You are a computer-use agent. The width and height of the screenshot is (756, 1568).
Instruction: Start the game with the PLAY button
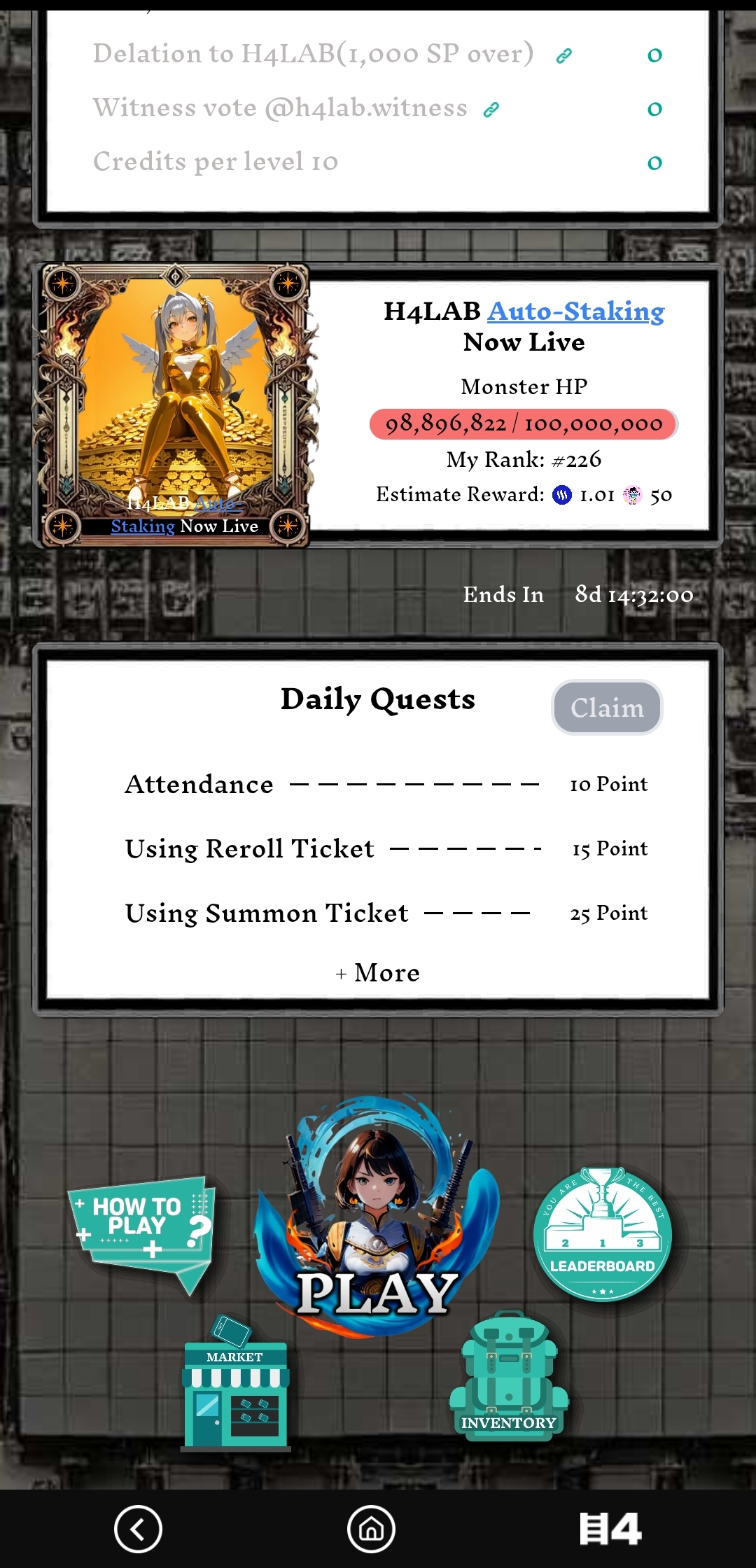pos(377,1218)
